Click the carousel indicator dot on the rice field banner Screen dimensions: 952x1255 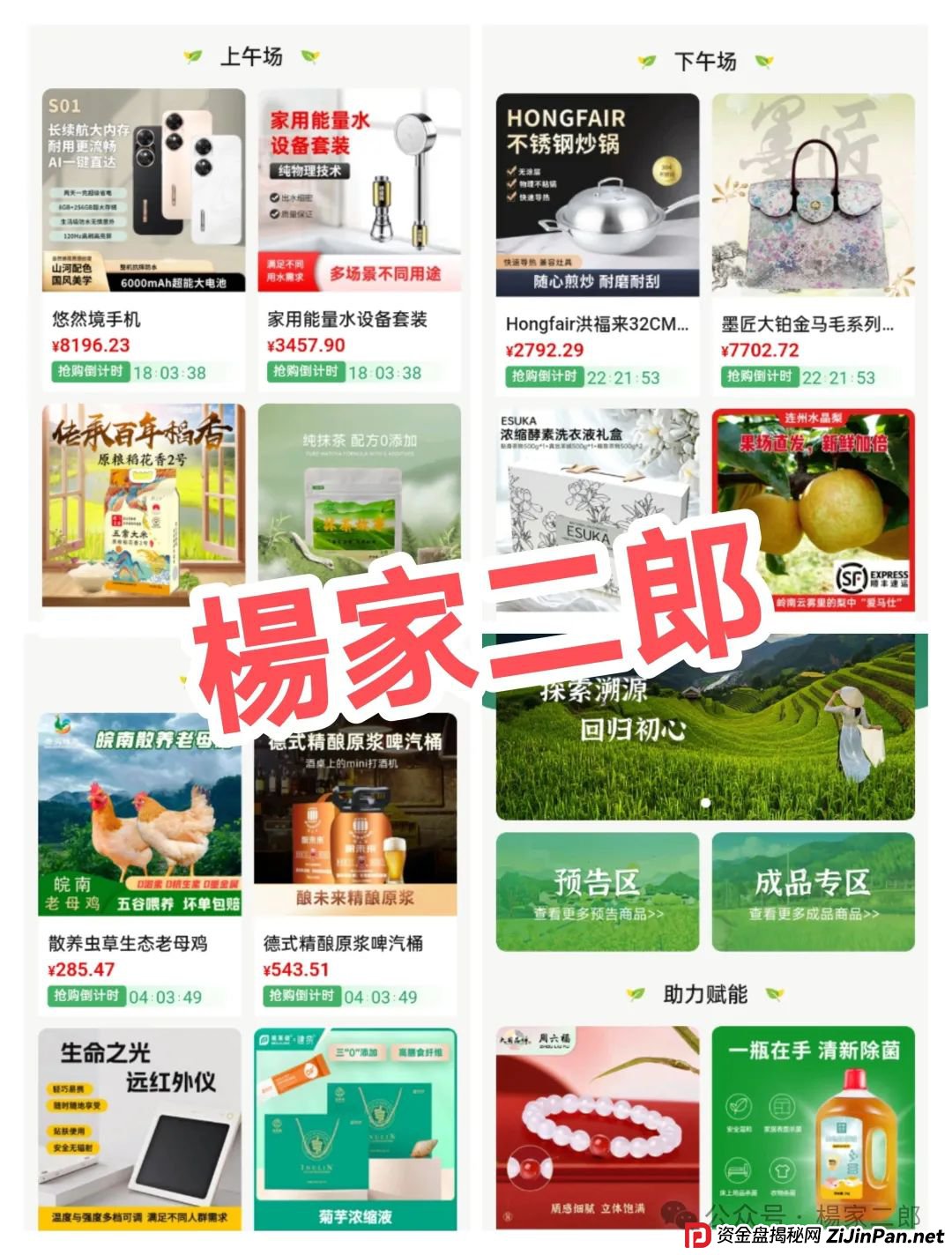705,802
